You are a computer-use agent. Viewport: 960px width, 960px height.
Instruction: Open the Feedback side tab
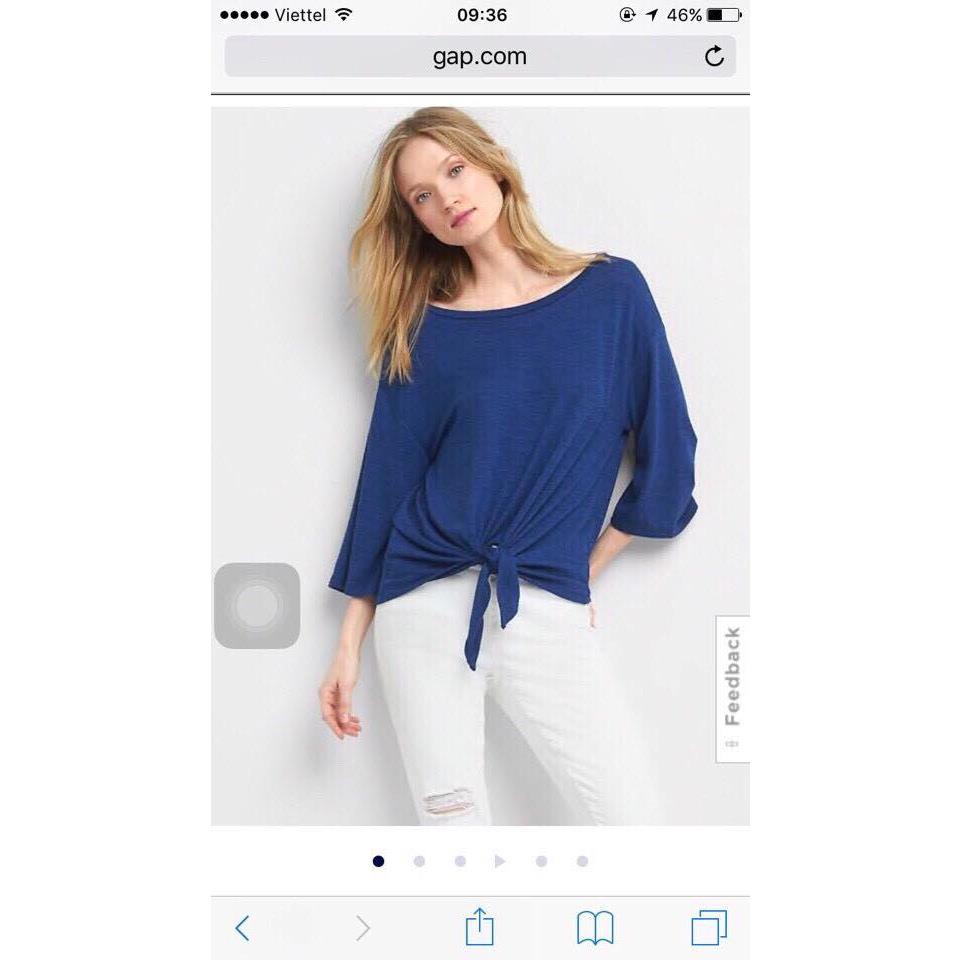click(732, 689)
